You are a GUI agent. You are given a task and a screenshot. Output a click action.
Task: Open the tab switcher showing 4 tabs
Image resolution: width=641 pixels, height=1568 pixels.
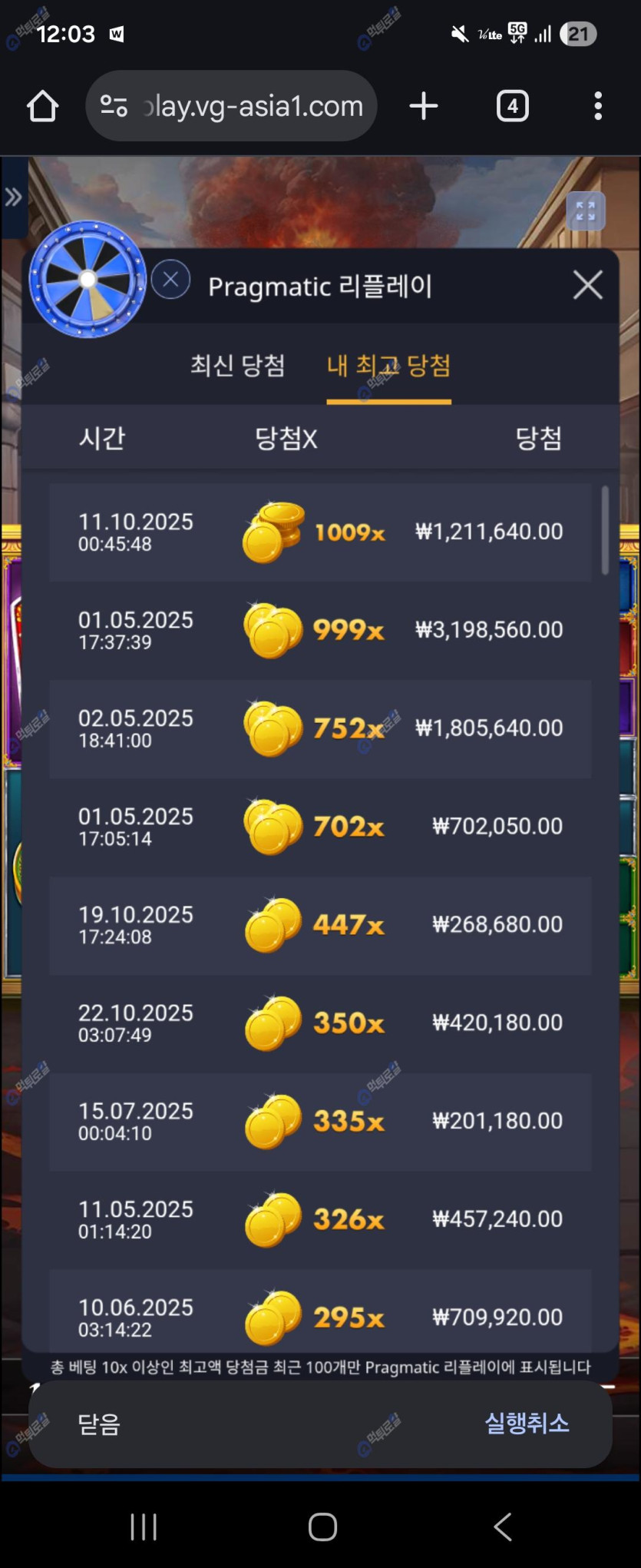(x=512, y=106)
